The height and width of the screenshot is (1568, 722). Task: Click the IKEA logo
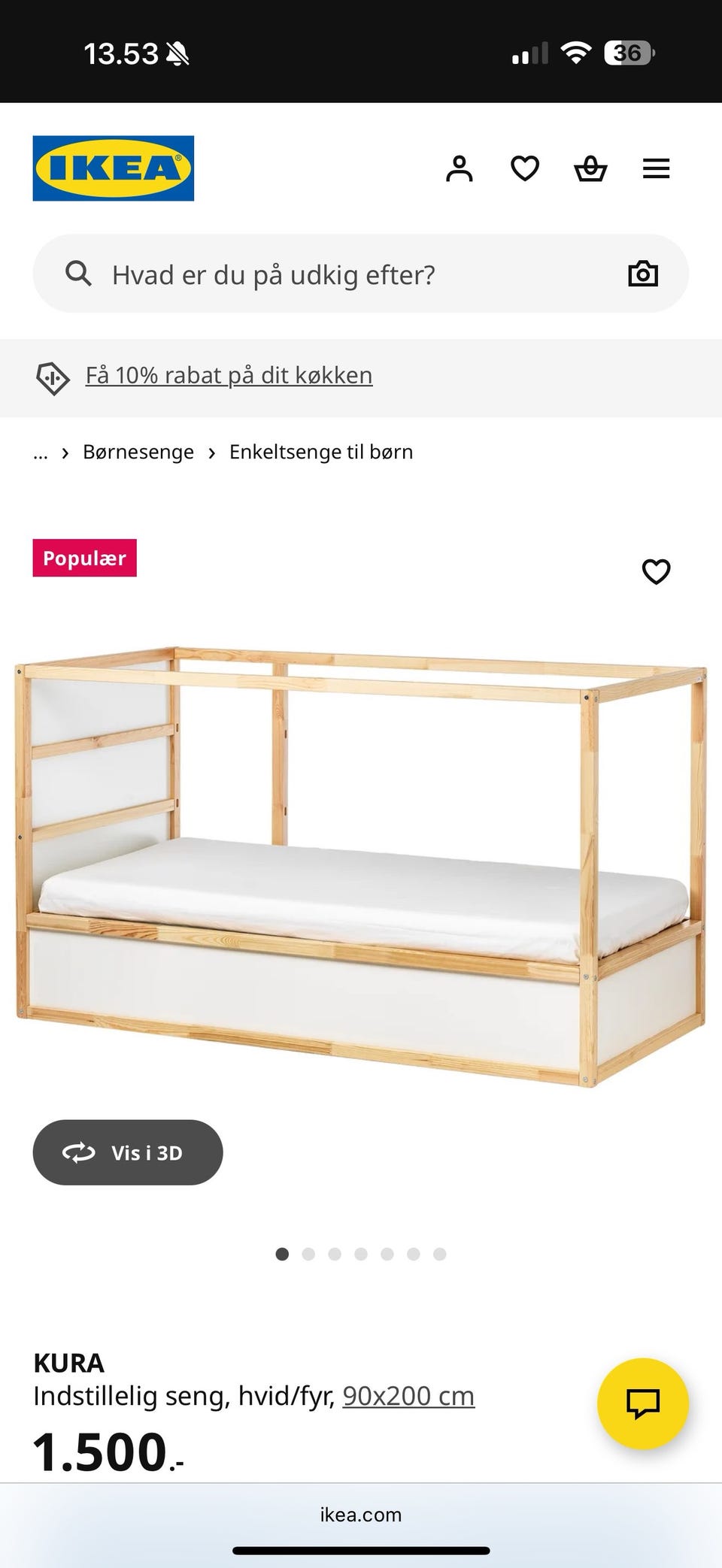click(113, 167)
